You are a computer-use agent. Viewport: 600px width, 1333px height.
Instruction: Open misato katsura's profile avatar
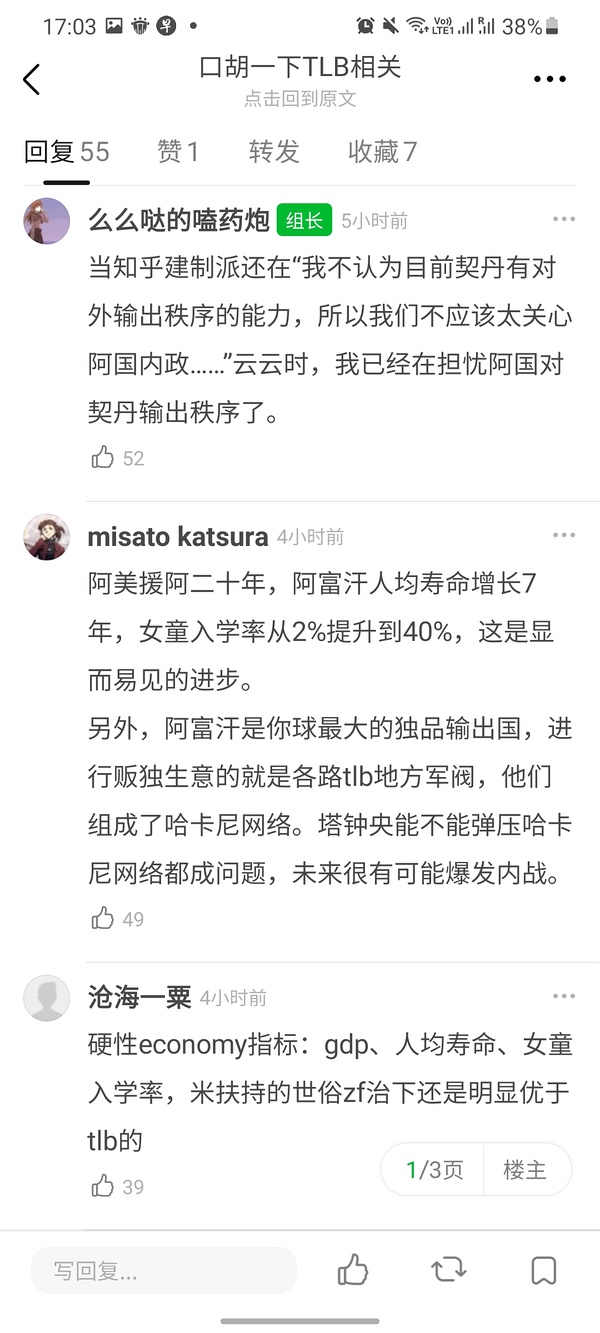[46, 537]
